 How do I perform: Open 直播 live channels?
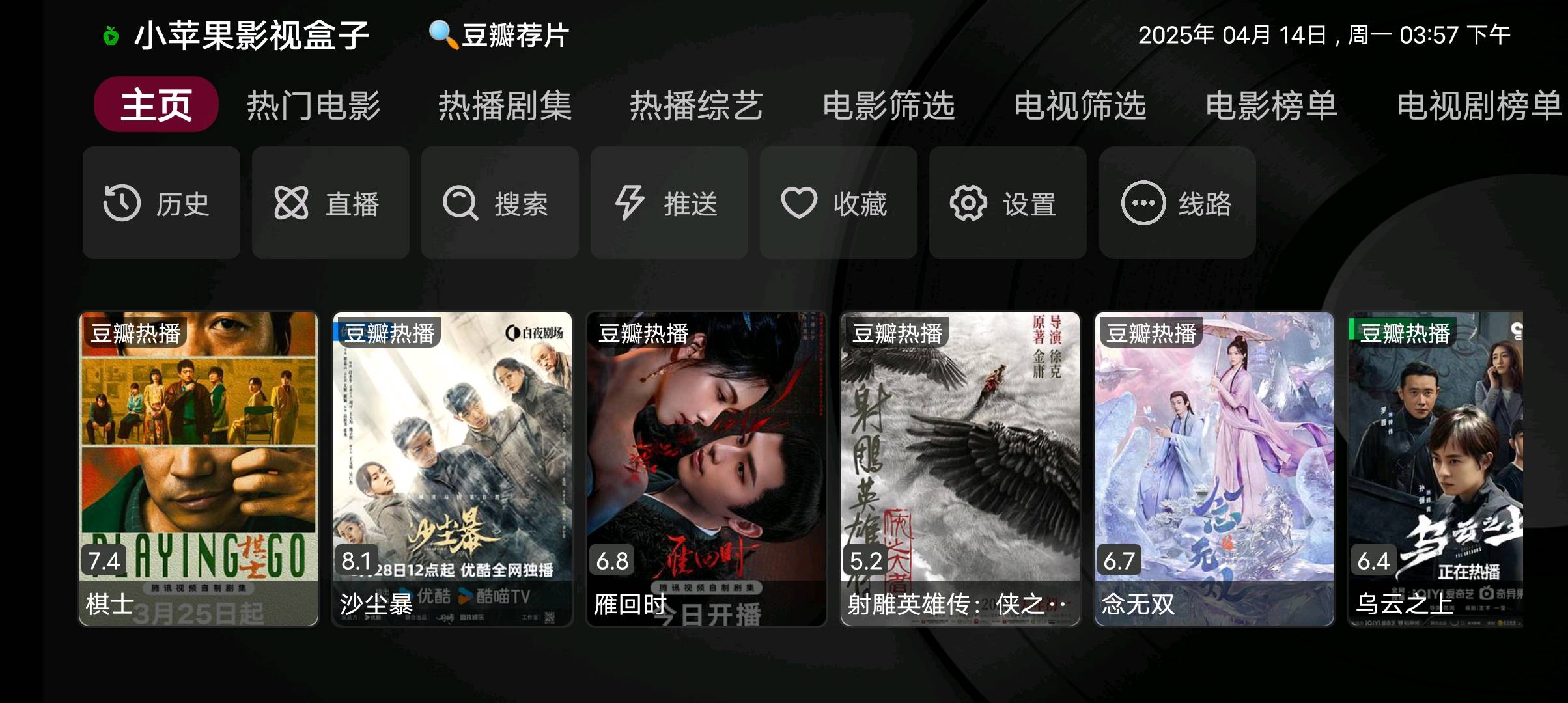(331, 203)
